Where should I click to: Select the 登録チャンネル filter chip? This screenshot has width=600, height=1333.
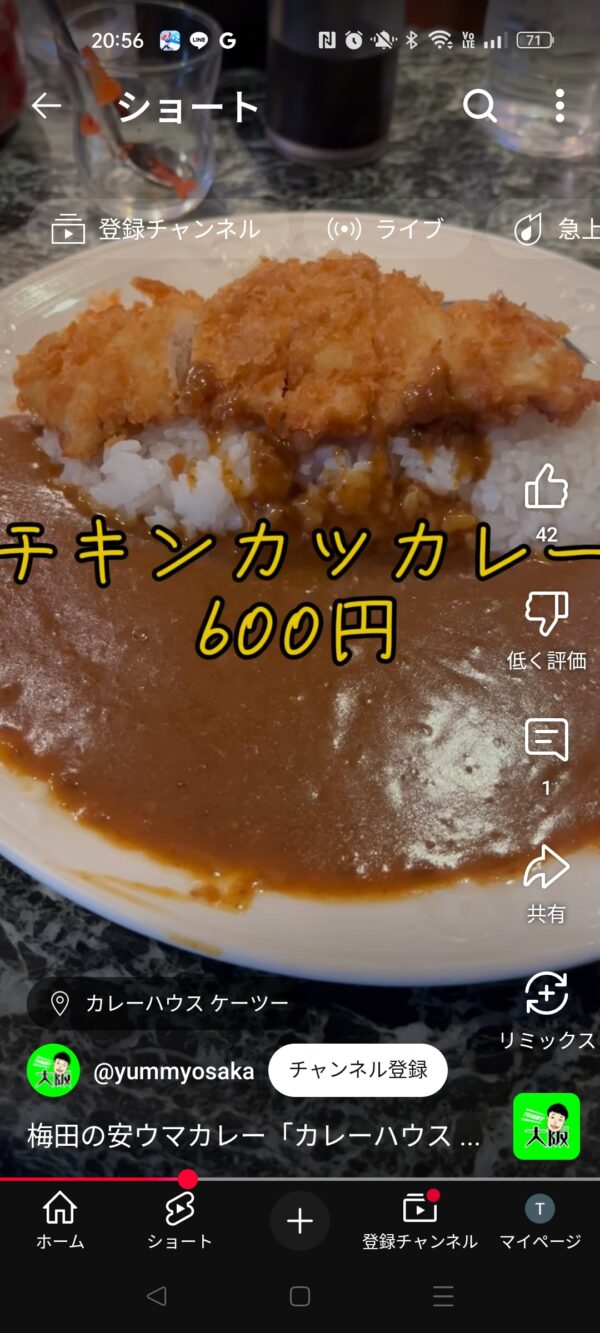point(157,229)
